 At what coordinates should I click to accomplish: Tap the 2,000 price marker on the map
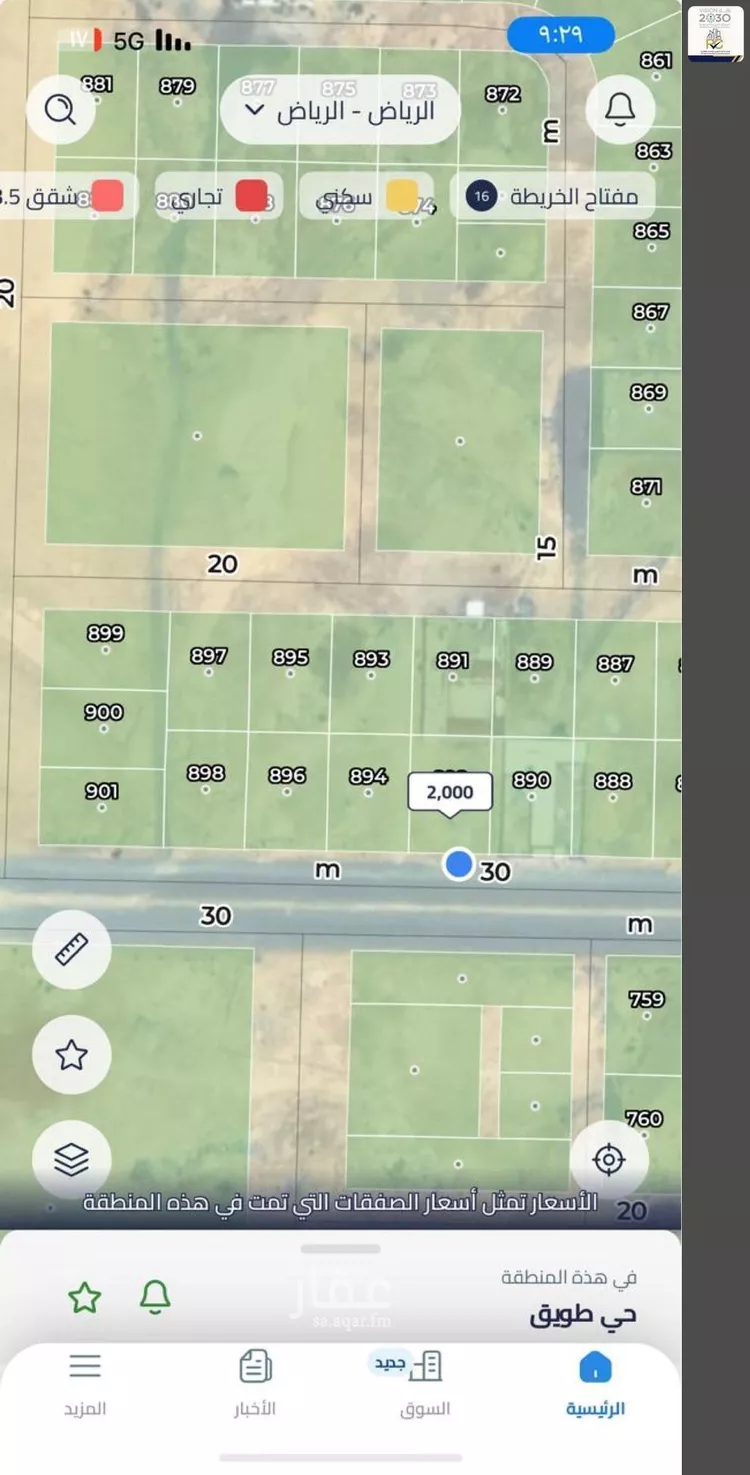pos(450,793)
